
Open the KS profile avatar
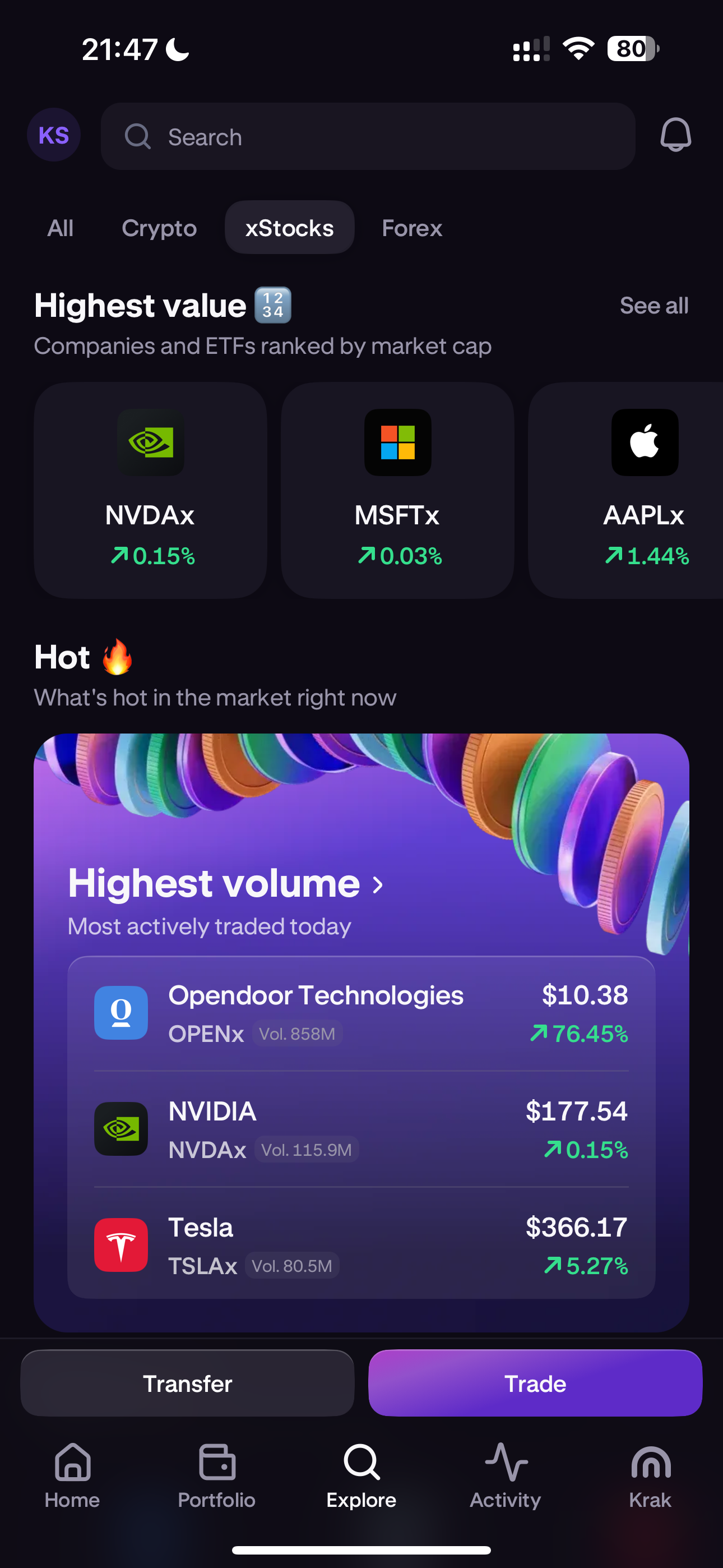pyautogui.click(x=54, y=135)
